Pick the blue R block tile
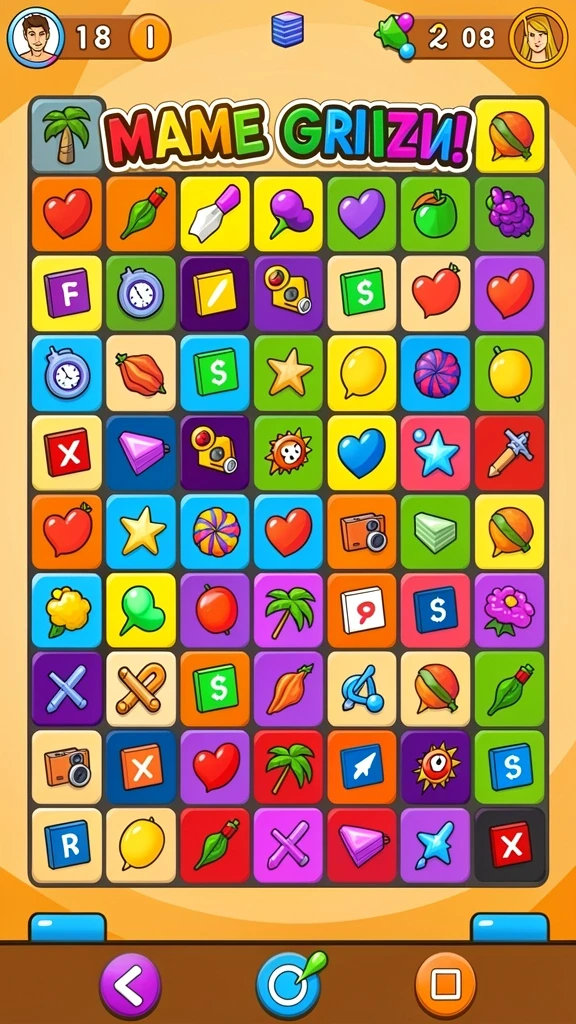Viewport: 576px width, 1024px height. [x=67, y=845]
